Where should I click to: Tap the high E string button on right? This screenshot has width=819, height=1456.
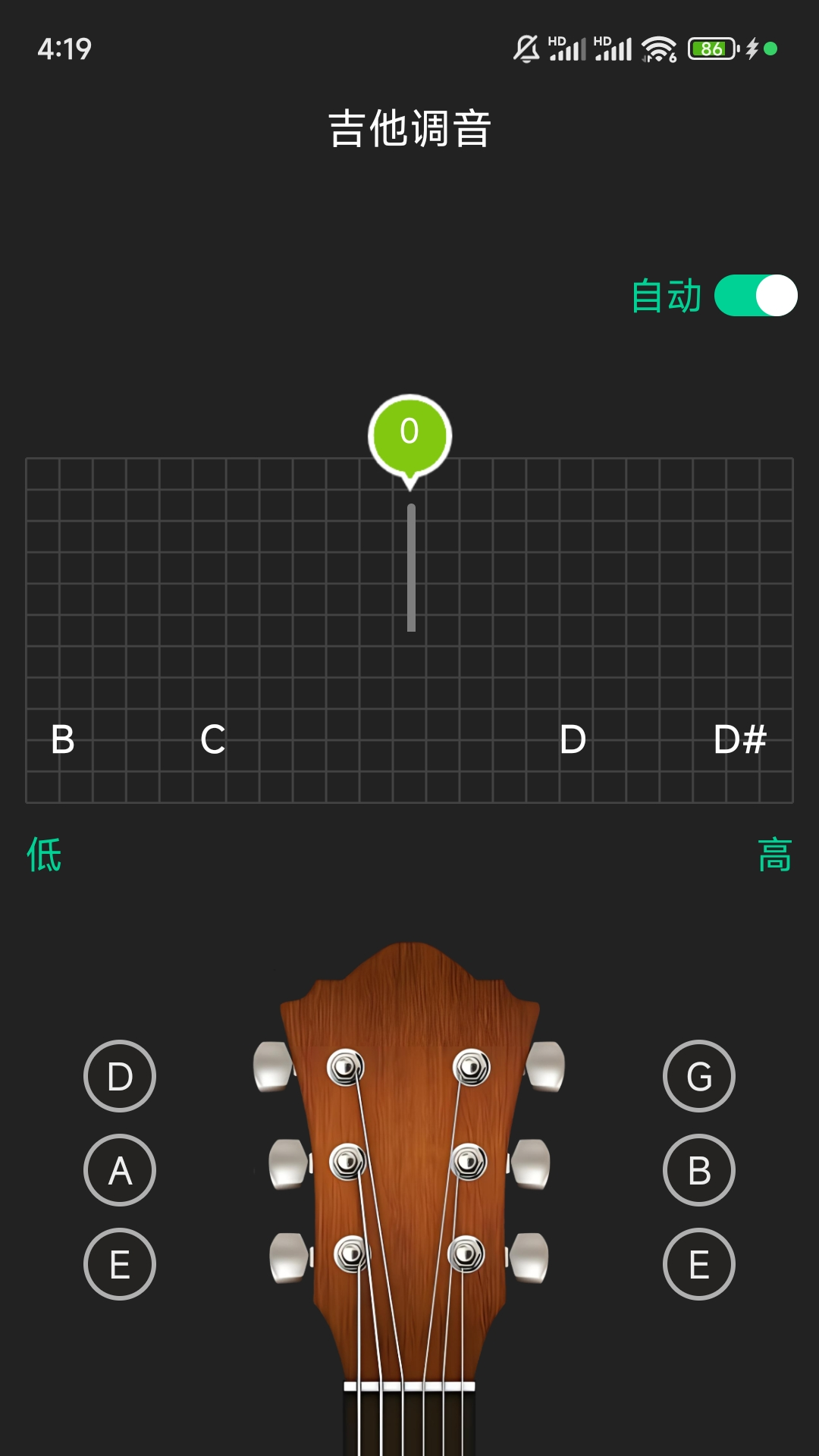700,1264
